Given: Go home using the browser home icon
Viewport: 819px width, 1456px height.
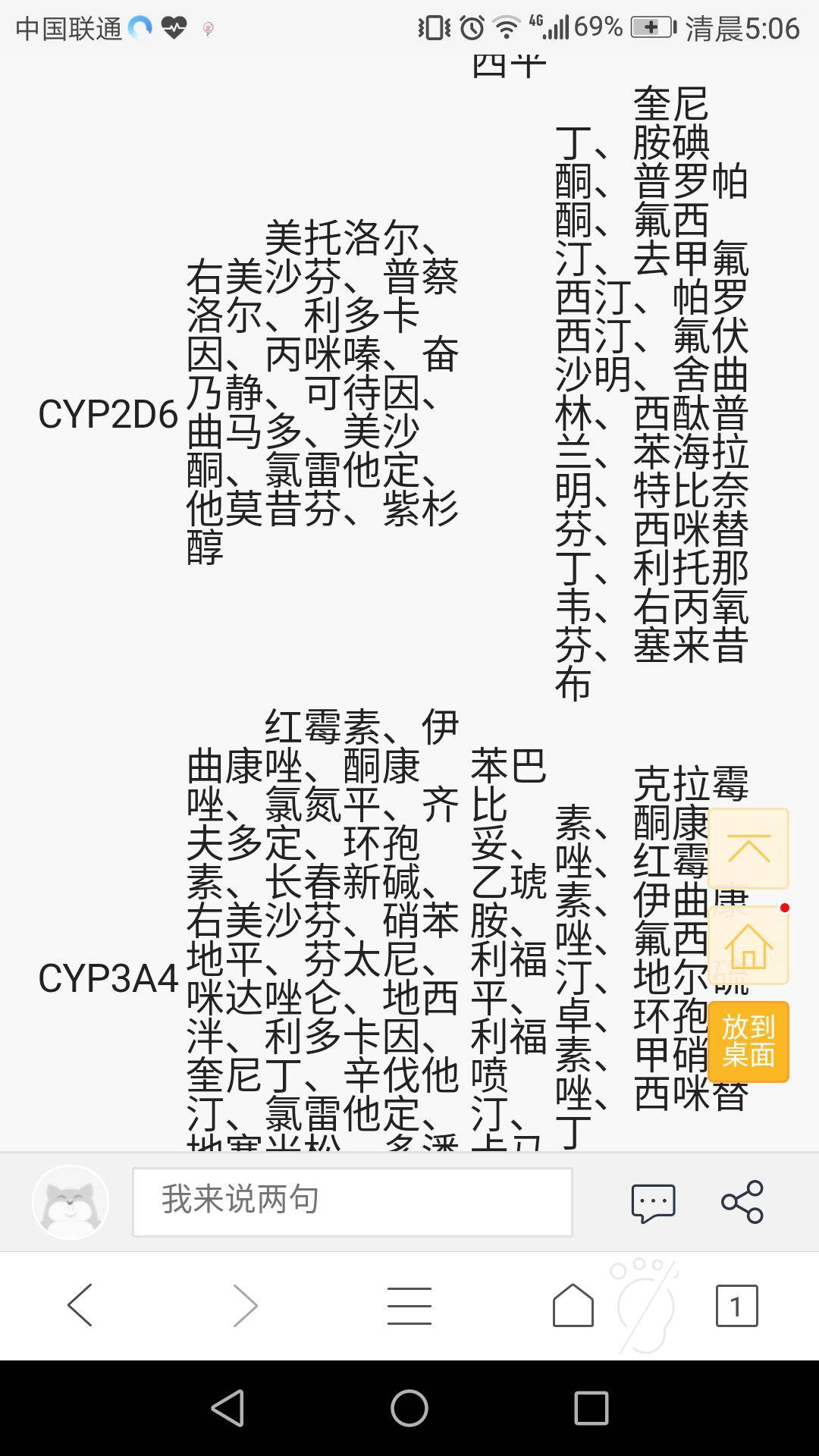Looking at the screenshot, I should click(573, 1303).
